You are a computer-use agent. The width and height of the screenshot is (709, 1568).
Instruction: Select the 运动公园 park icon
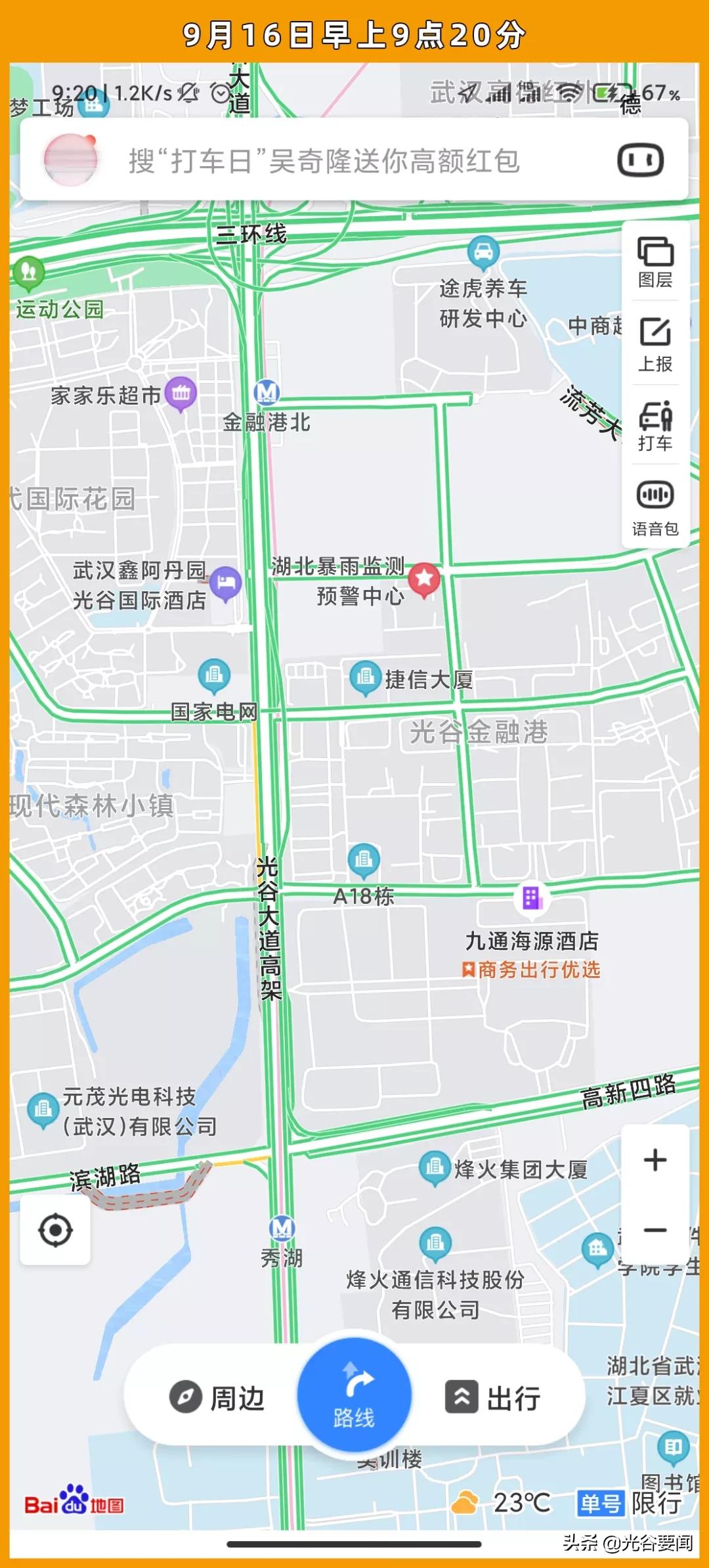[28, 272]
